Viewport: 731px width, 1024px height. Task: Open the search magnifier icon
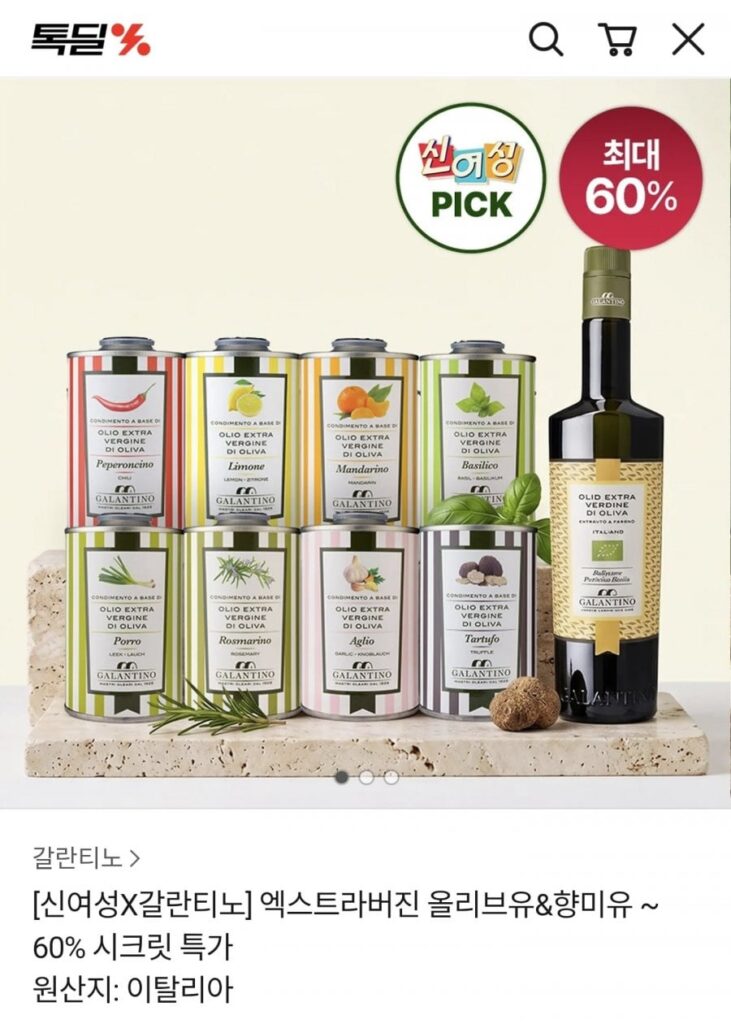pos(544,36)
